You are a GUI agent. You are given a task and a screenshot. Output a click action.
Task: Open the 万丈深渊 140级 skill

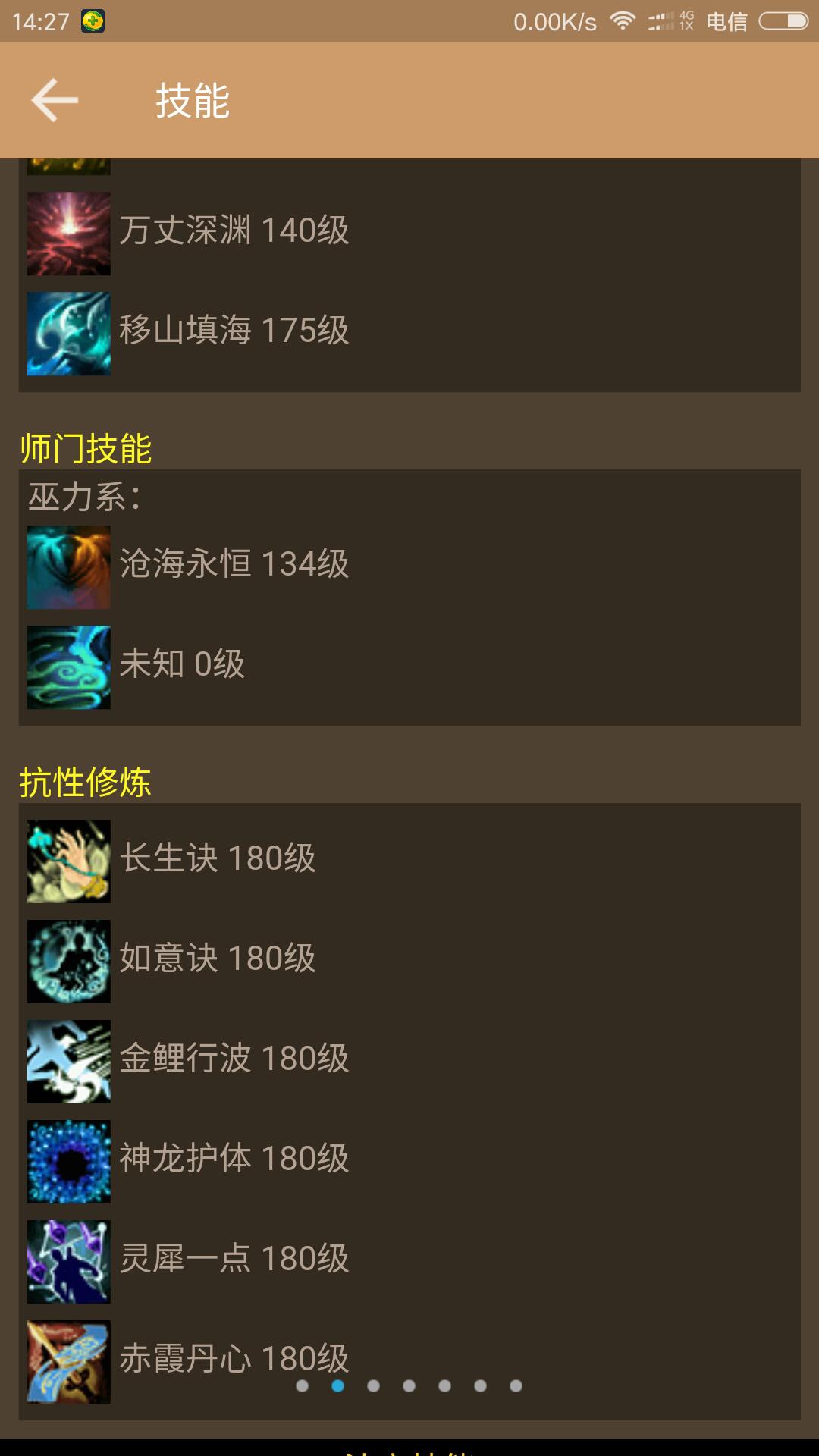234,231
